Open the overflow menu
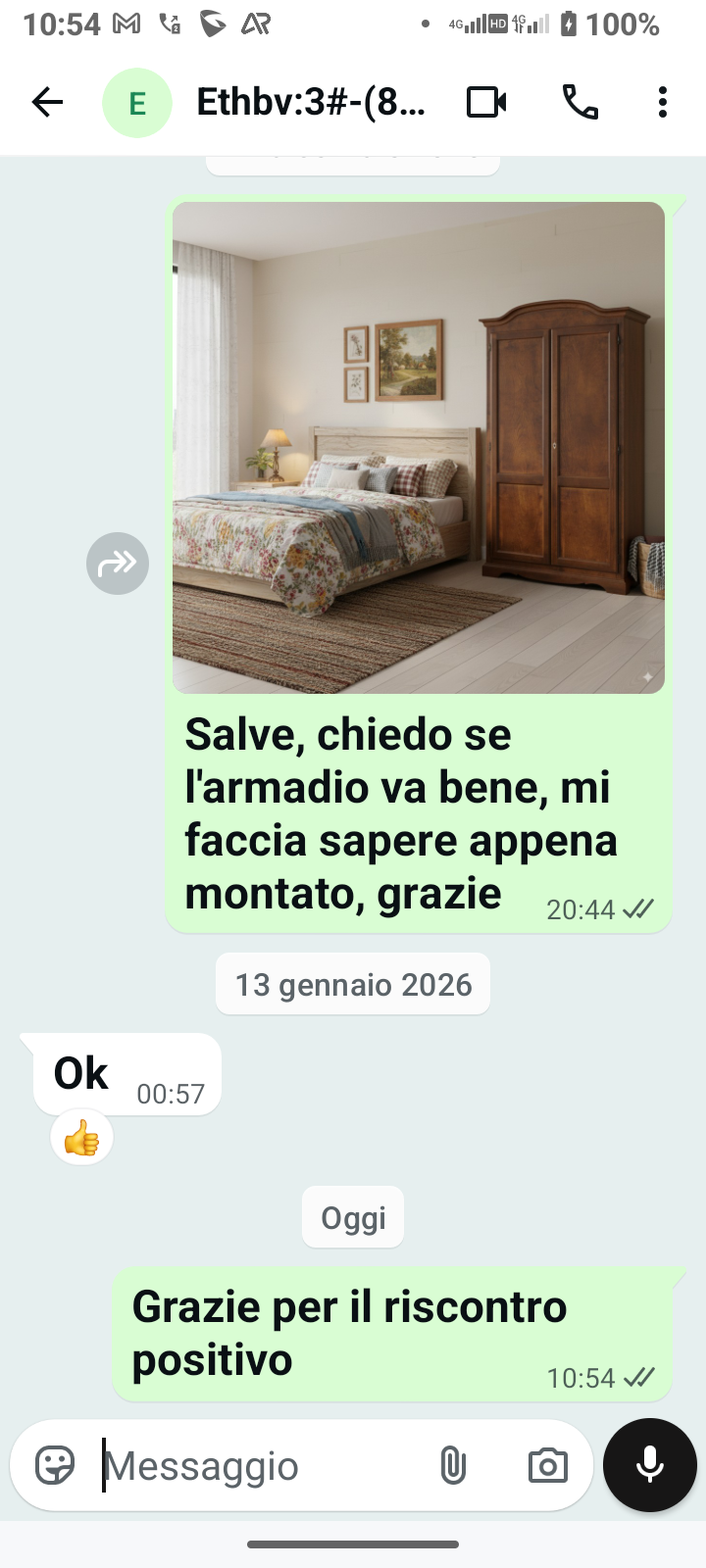 [x=663, y=102]
